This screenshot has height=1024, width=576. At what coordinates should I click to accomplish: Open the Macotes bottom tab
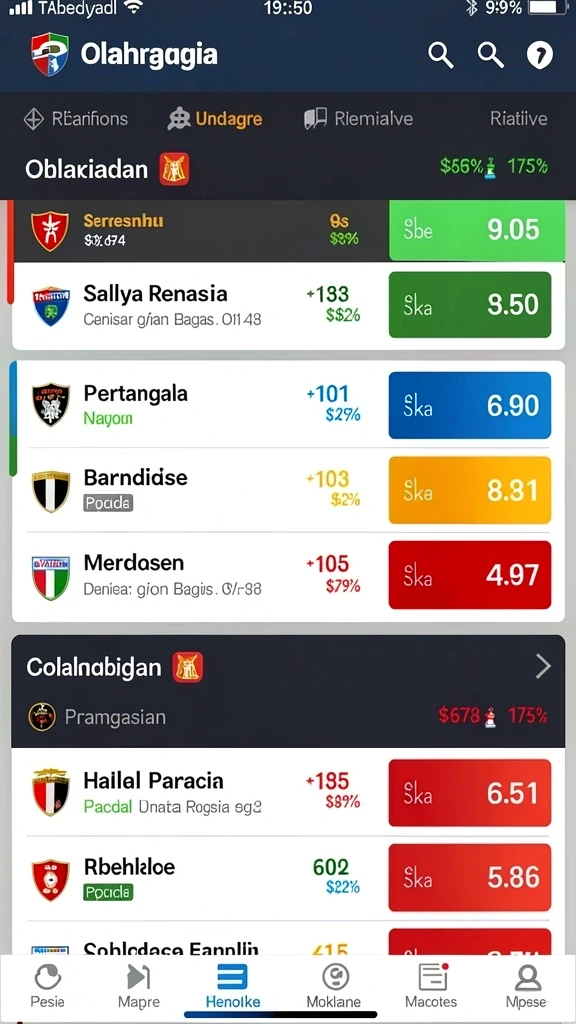point(431,986)
